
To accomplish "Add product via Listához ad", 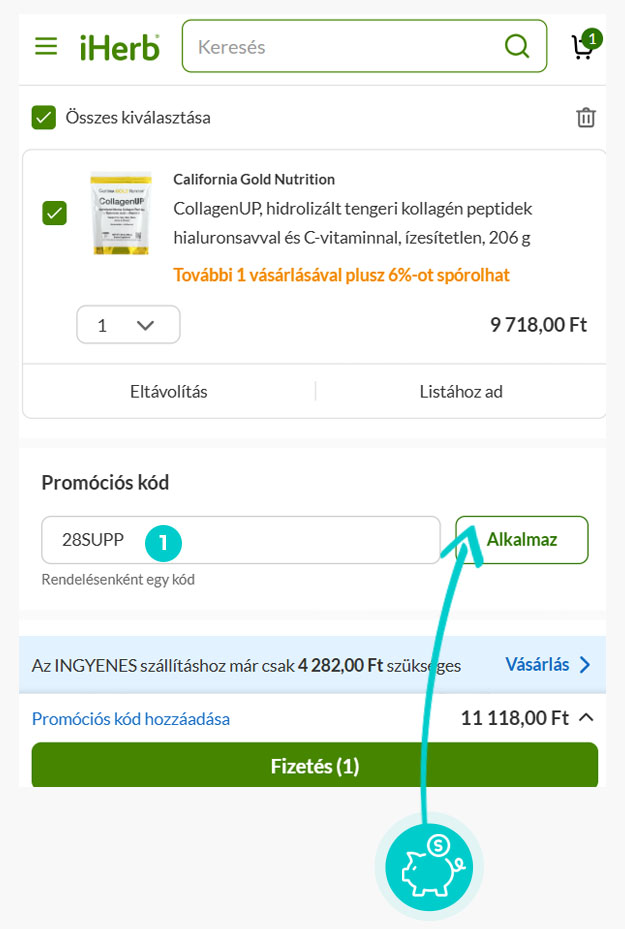I will tap(461, 391).
